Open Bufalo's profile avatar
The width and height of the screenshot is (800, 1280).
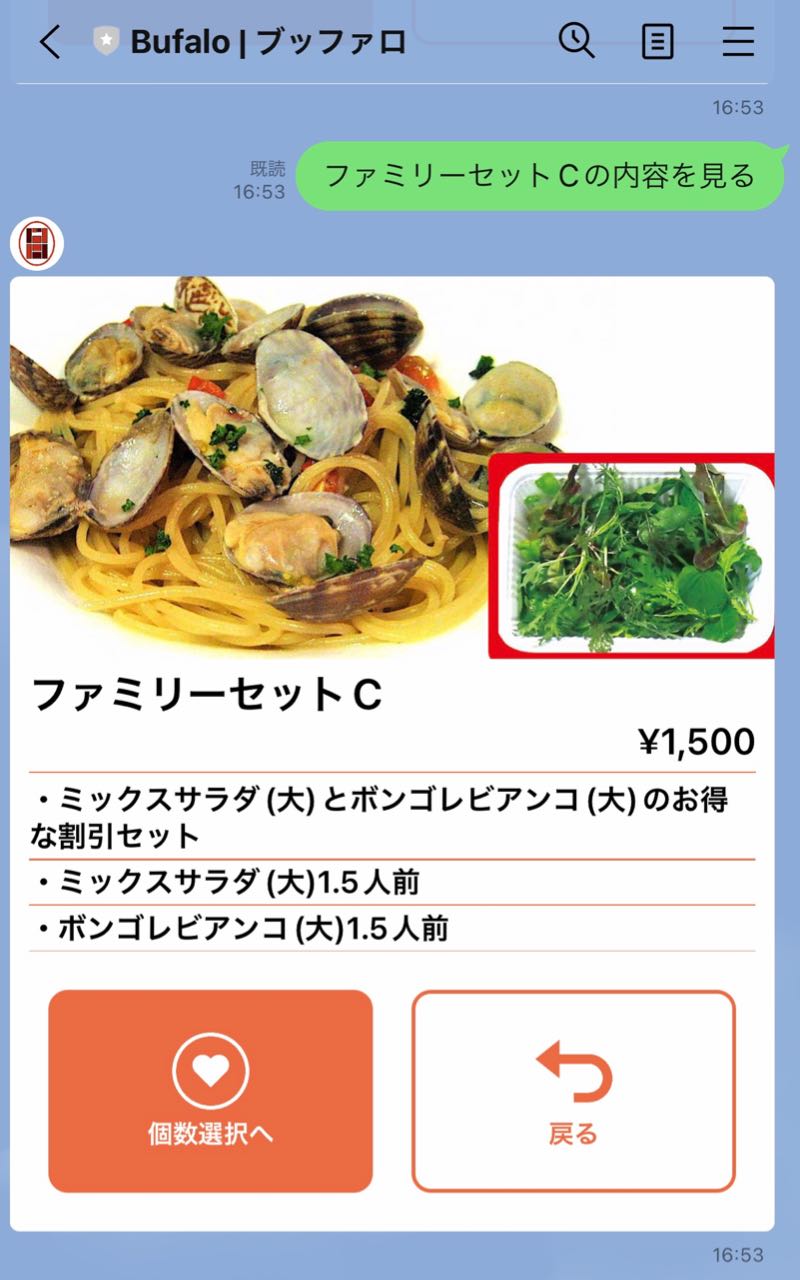point(37,244)
